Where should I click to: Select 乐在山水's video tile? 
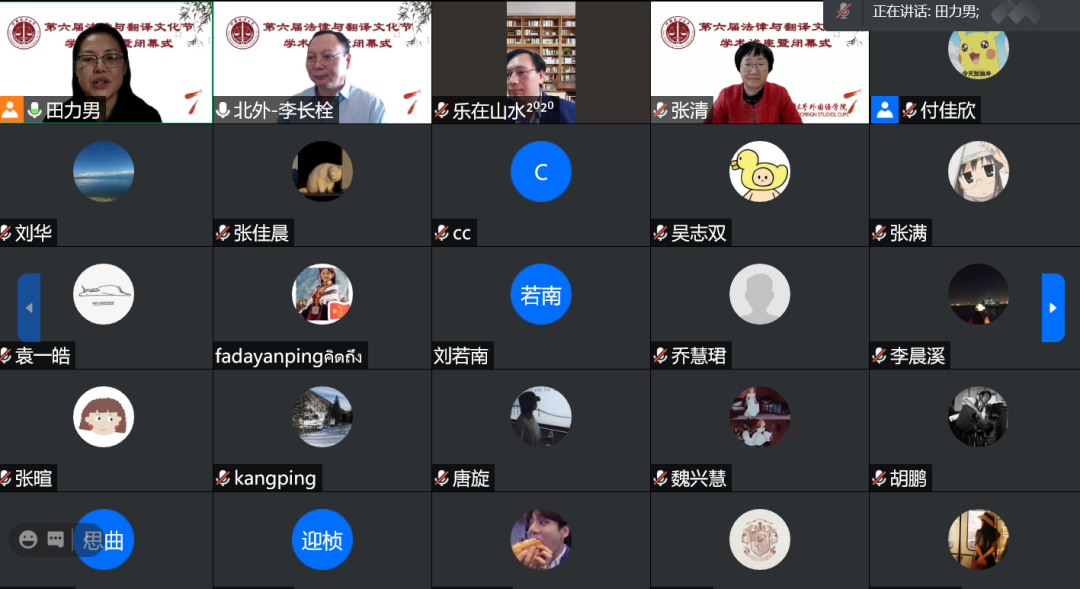(540, 60)
